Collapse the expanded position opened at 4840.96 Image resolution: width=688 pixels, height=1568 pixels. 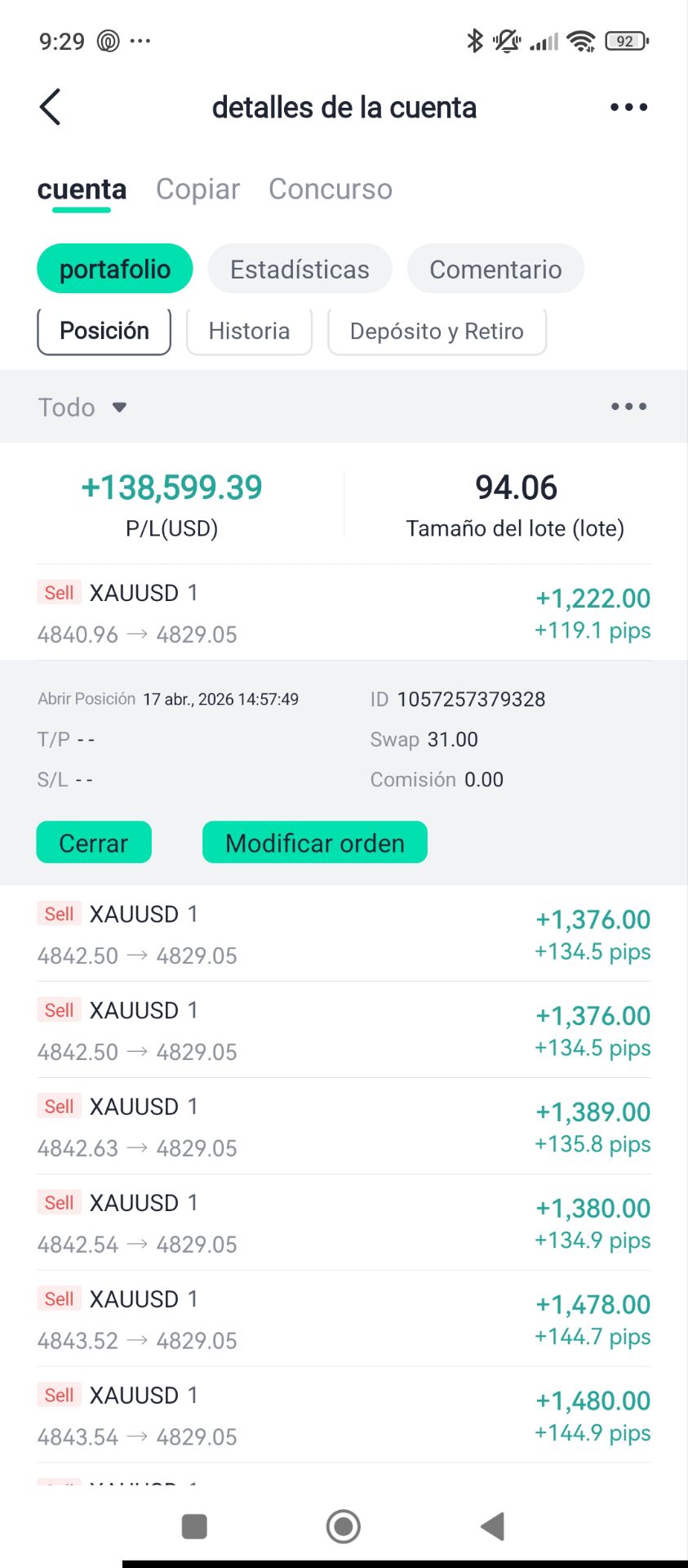[x=344, y=612]
